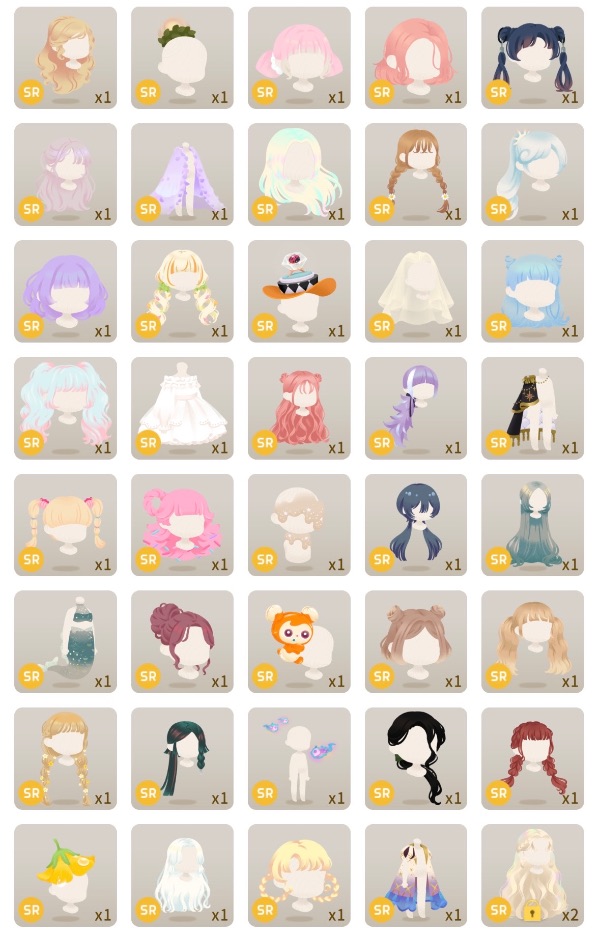Choose the burgundy updo bun hairstyle
The image size is (600, 934).
click(x=182, y=641)
